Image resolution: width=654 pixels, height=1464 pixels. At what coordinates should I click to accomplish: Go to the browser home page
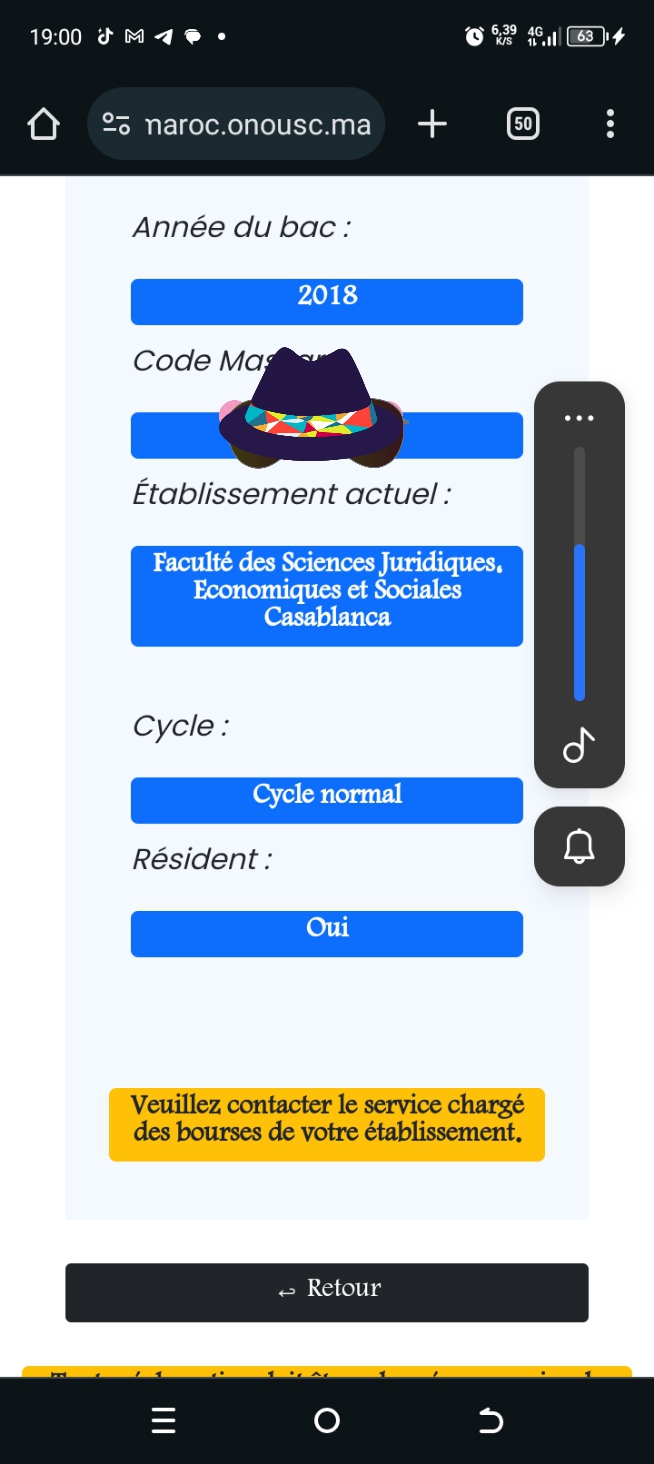tap(43, 125)
